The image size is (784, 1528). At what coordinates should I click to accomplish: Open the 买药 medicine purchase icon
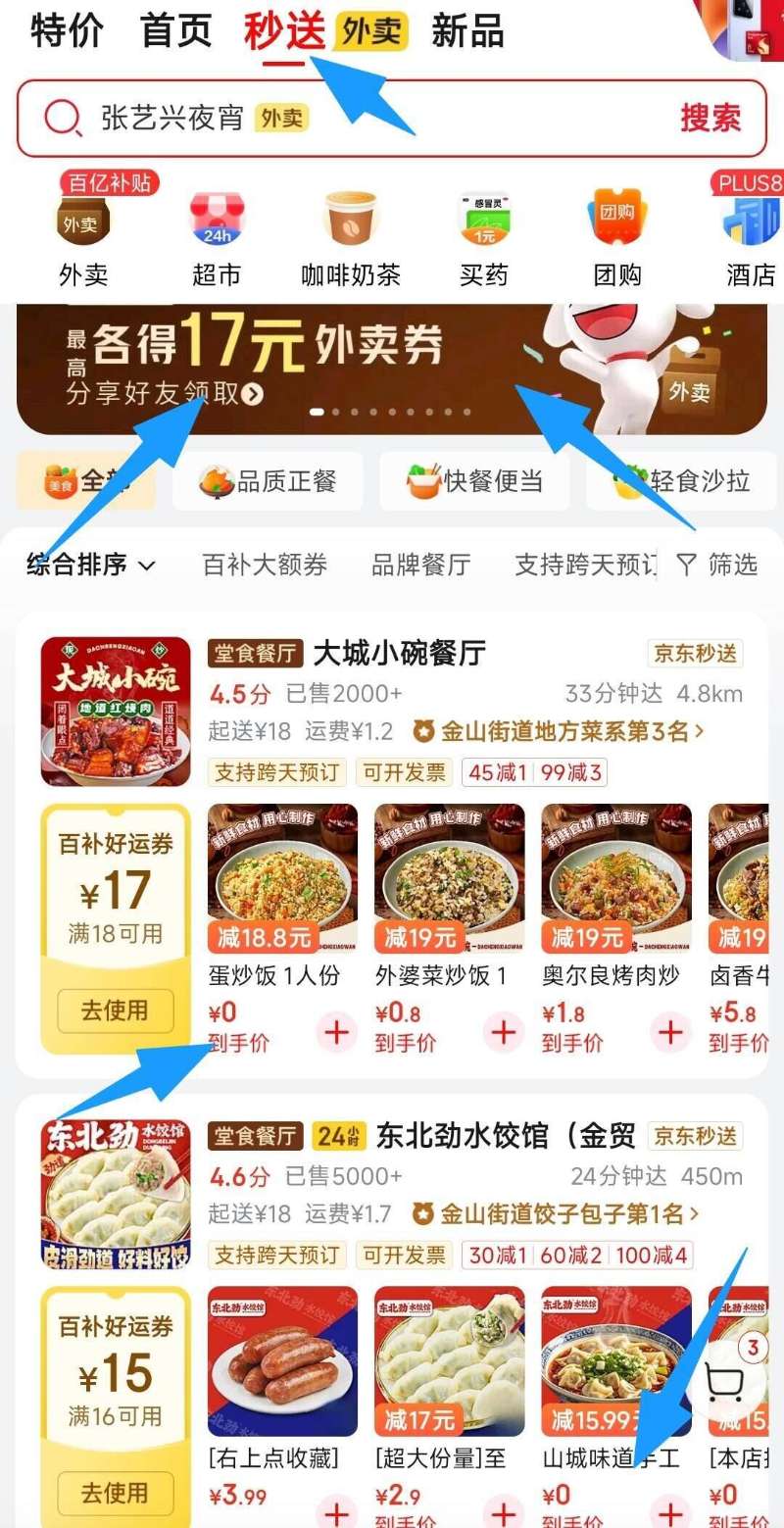pyautogui.click(x=484, y=223)
